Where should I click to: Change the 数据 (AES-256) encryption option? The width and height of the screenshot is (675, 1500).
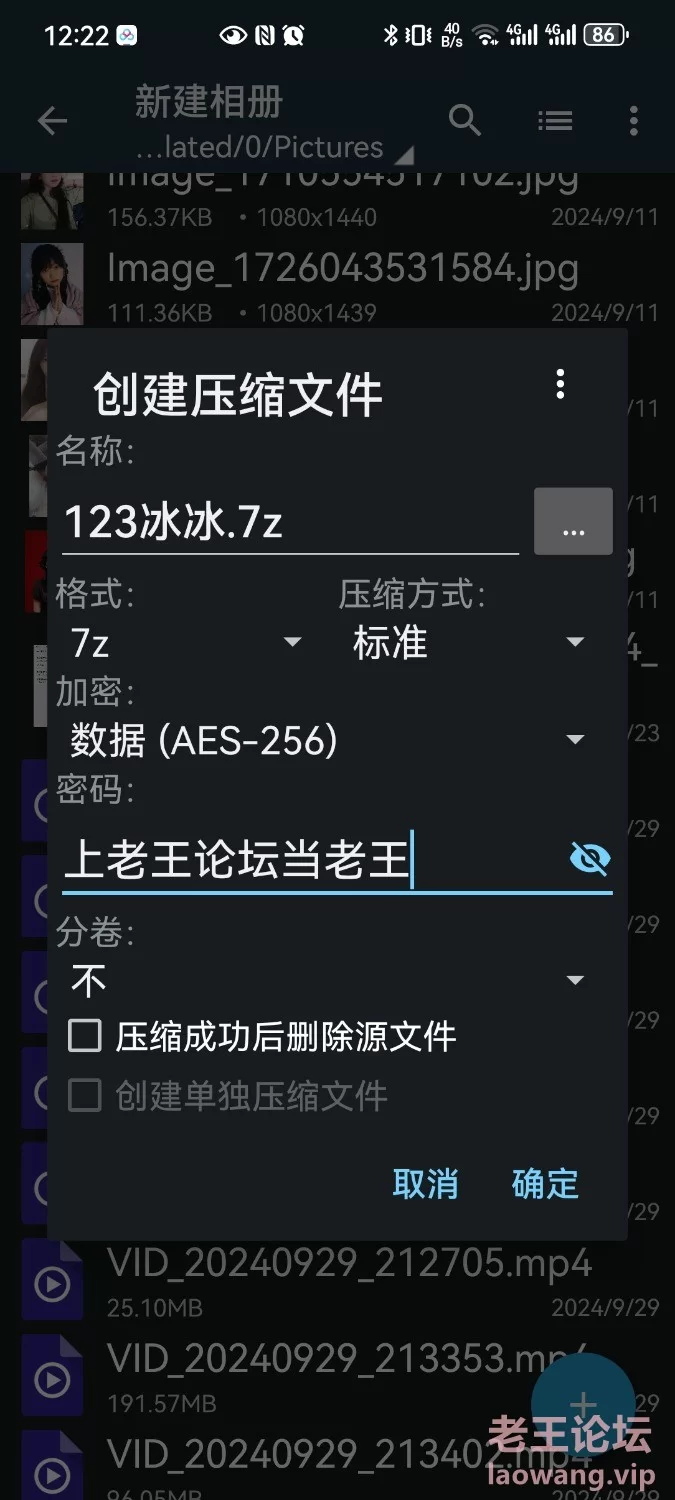pyautogui.click(x=326, y=741)
